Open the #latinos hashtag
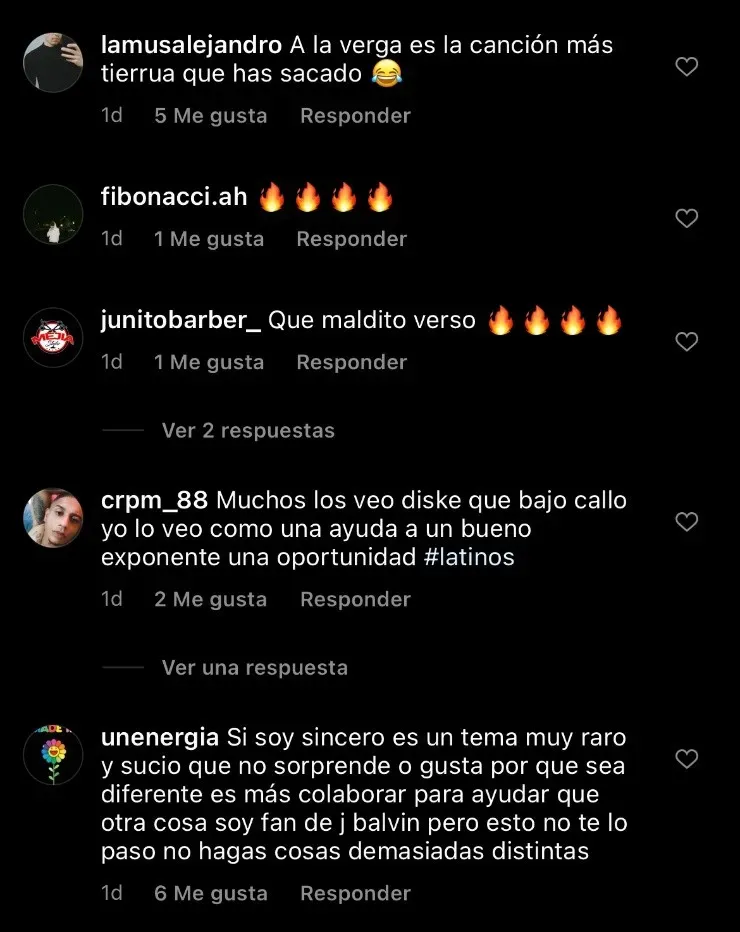The width and height of the screenshot is (740, 932). (x=469, y=557)
